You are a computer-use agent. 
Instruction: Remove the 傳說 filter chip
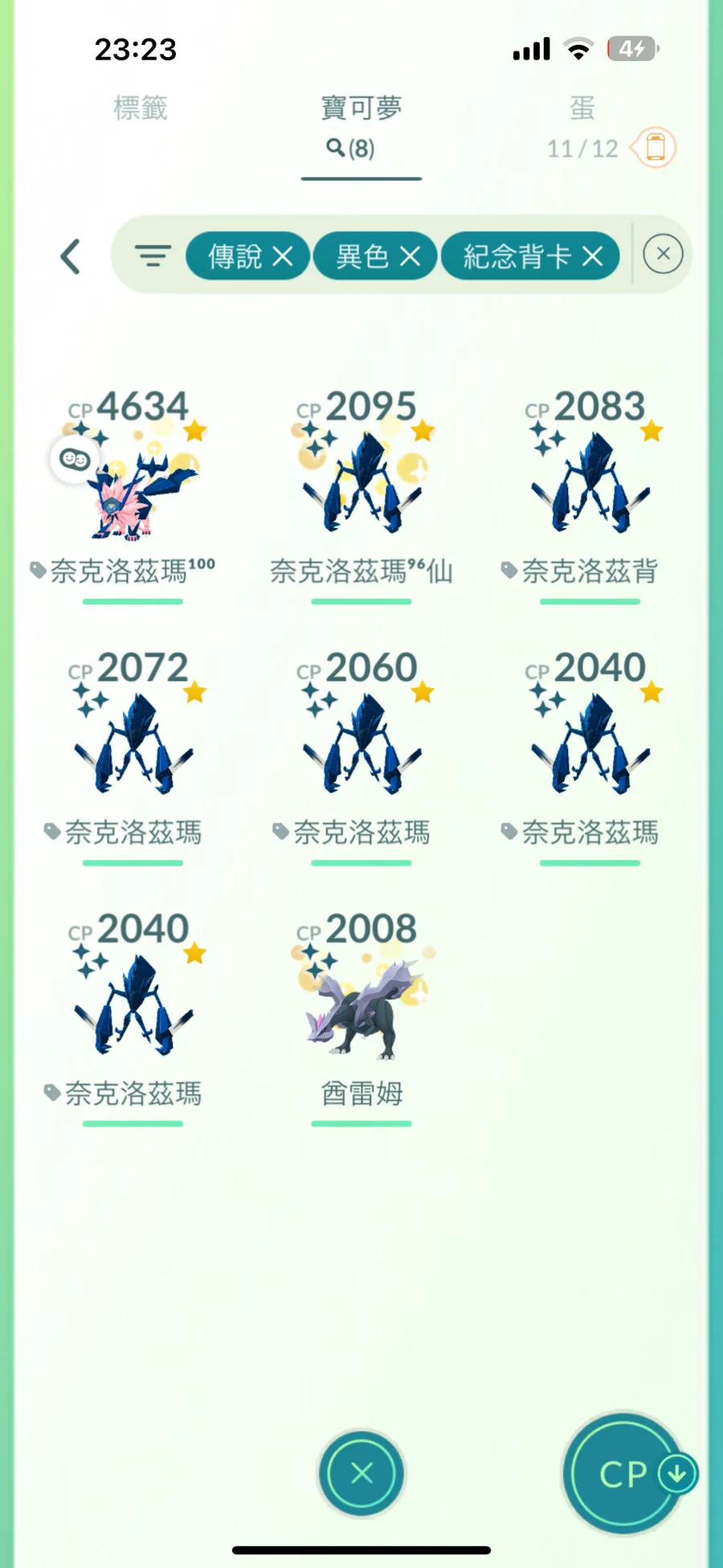tap(283, 256)
